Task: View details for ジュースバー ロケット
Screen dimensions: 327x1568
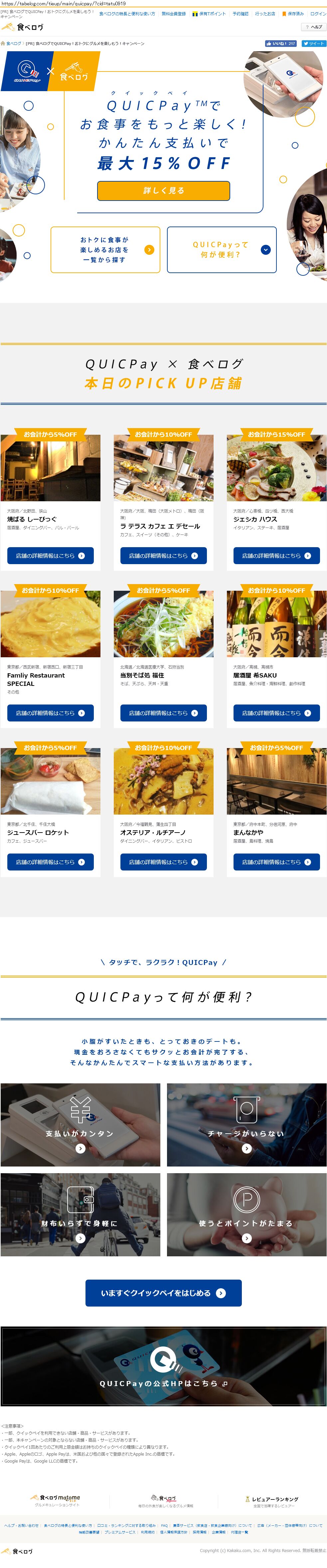Action: (x=51, y=862)
